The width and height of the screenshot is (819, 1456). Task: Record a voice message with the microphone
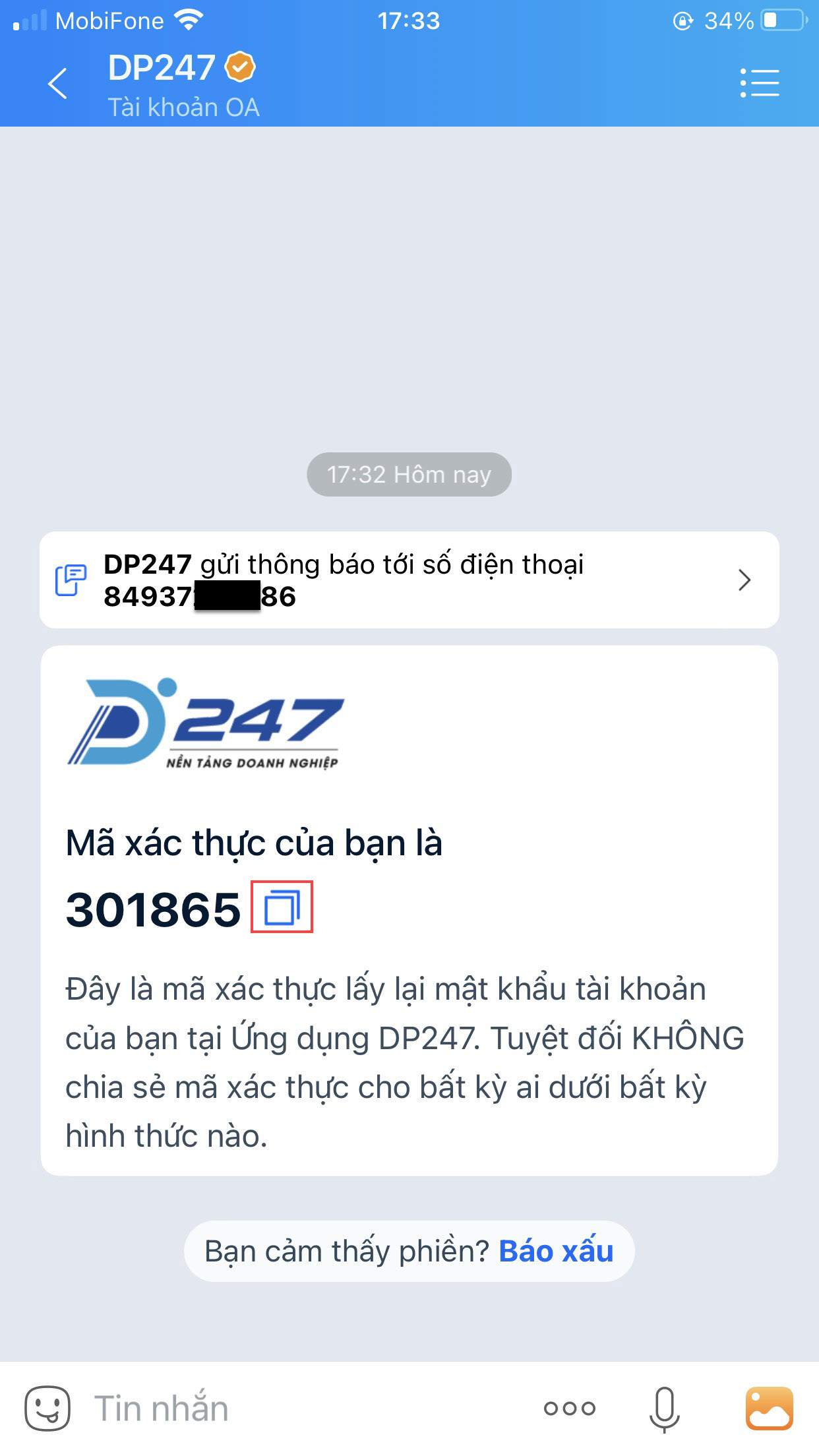tap(664, 1409)
